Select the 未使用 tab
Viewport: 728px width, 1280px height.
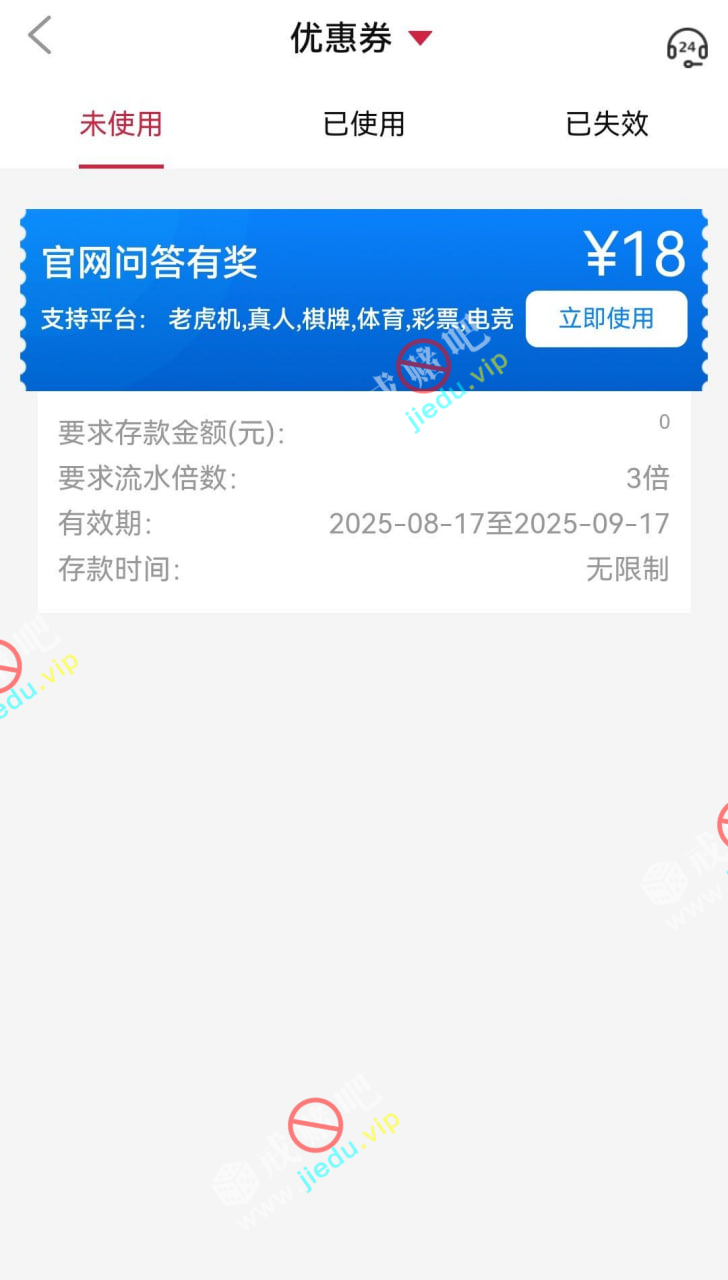pos(121,125)
